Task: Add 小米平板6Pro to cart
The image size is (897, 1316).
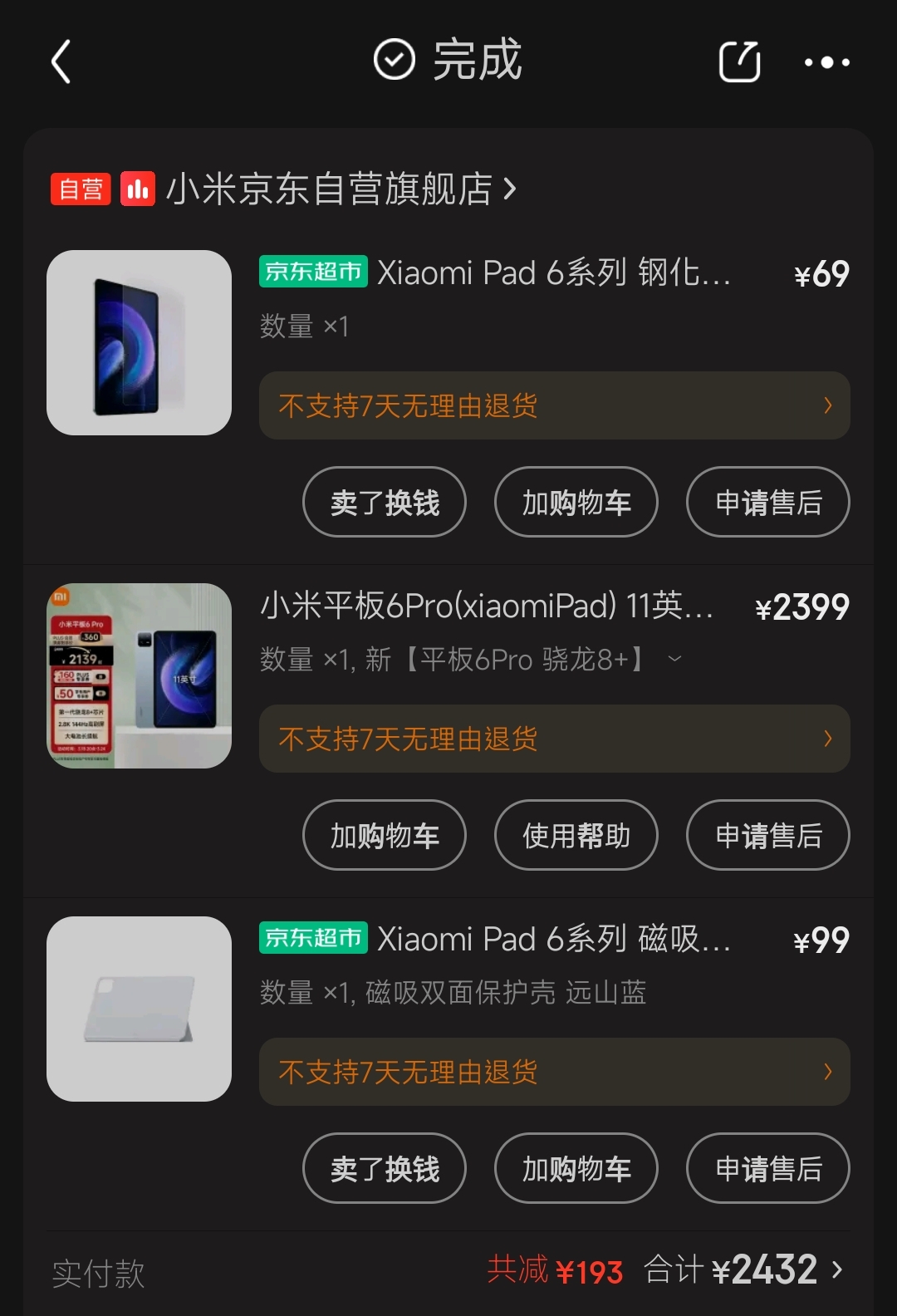Action: point(385,836)
